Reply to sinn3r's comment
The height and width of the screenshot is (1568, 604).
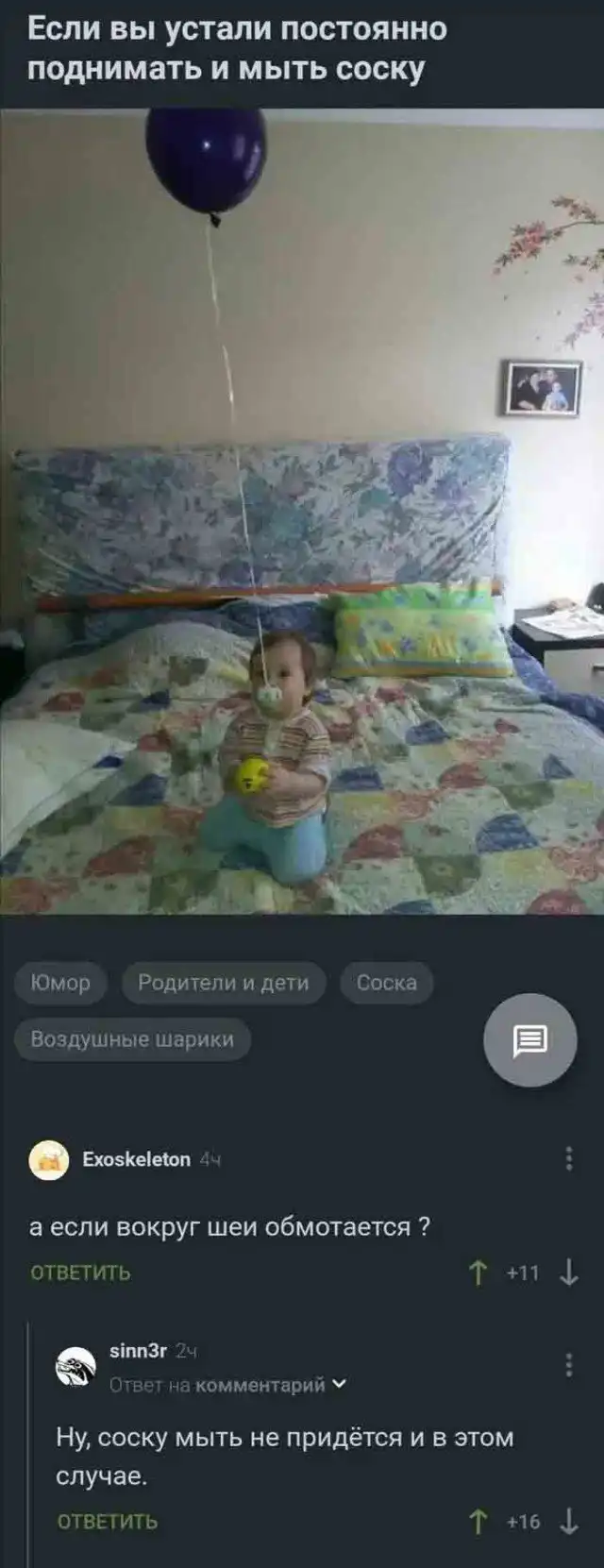pos(107,1521)
